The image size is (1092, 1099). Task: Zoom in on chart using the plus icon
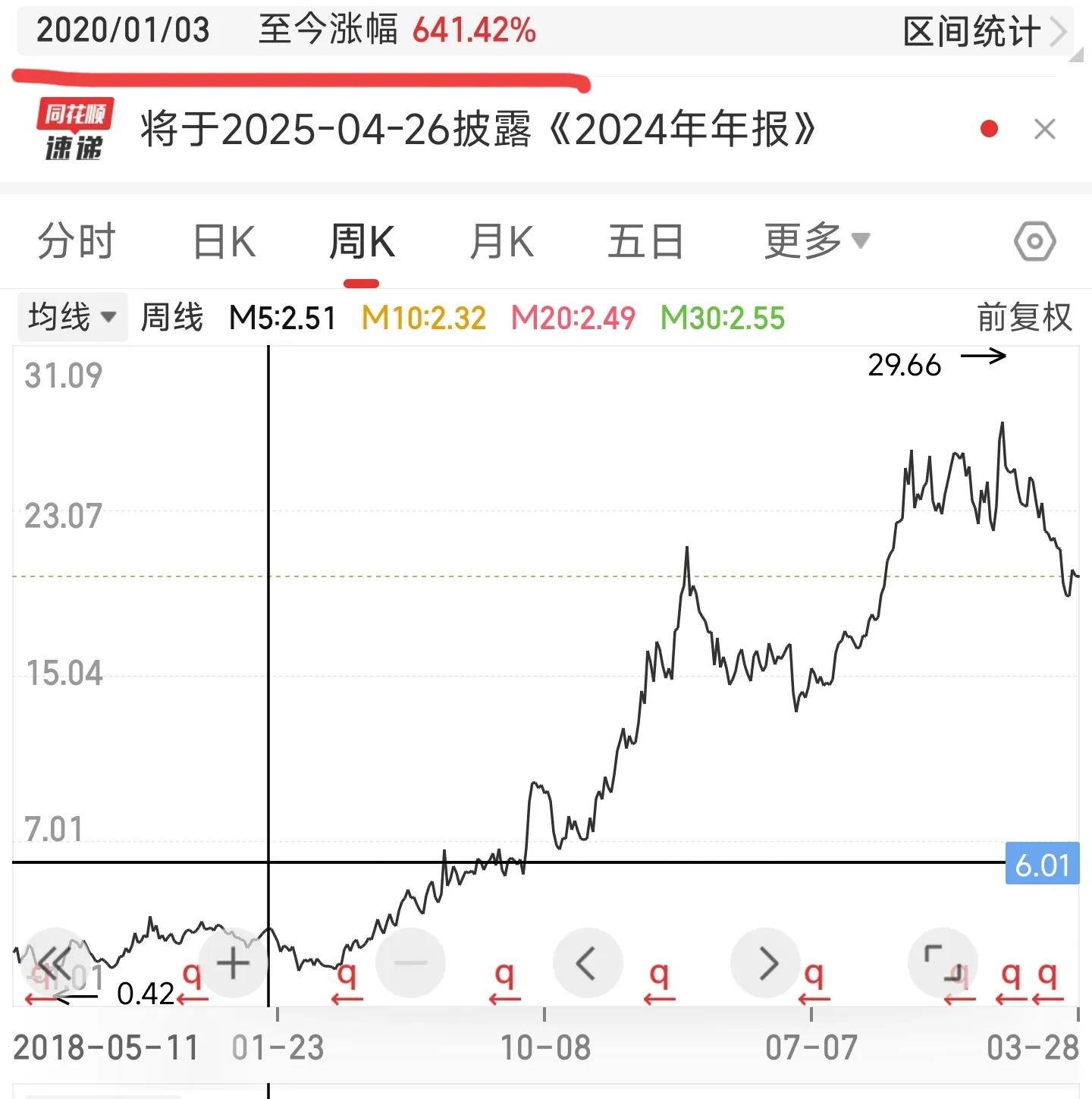(233, 962)
